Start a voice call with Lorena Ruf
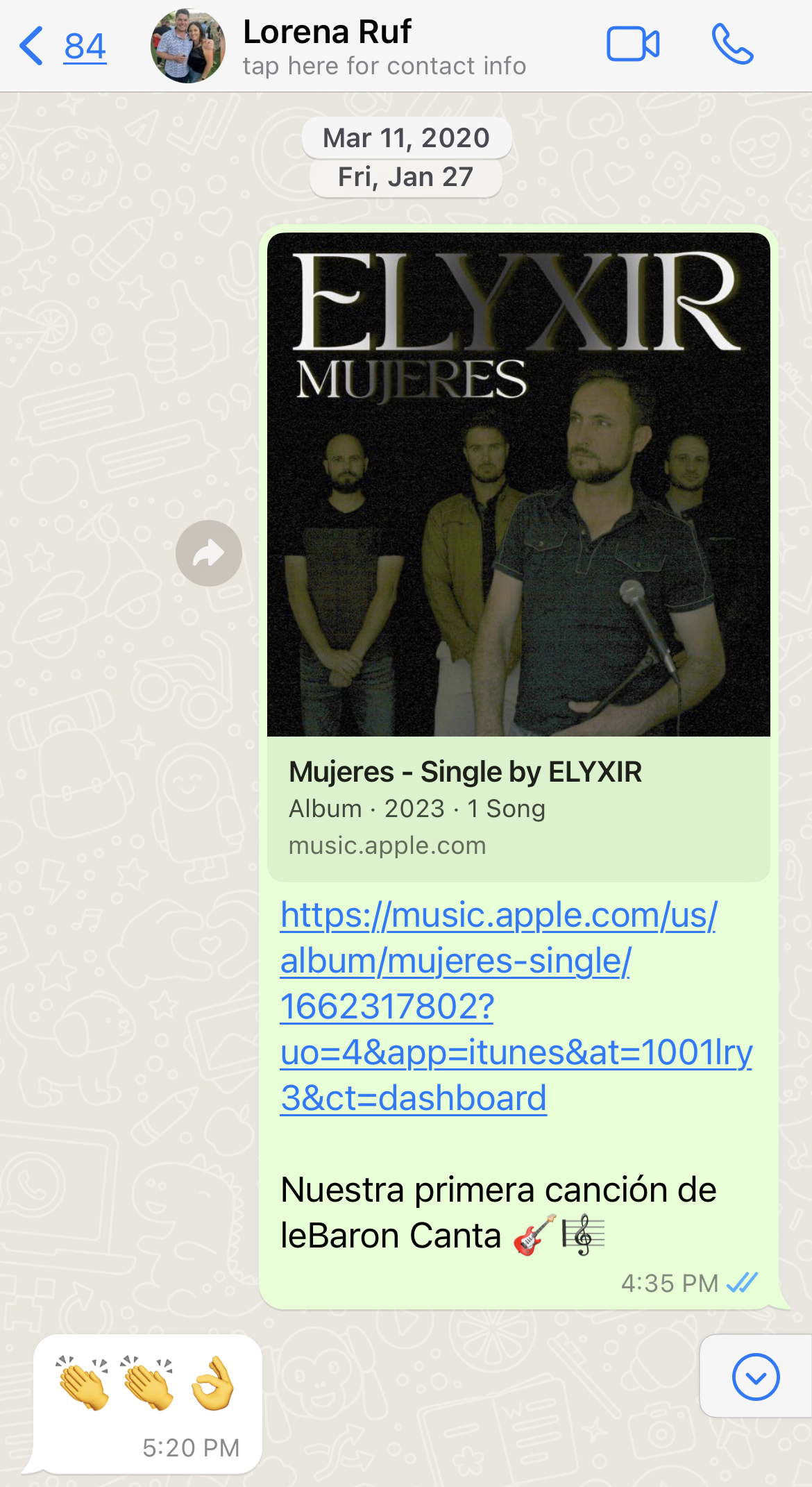This screenshot has height=1487, width=812. click(732, 45)
